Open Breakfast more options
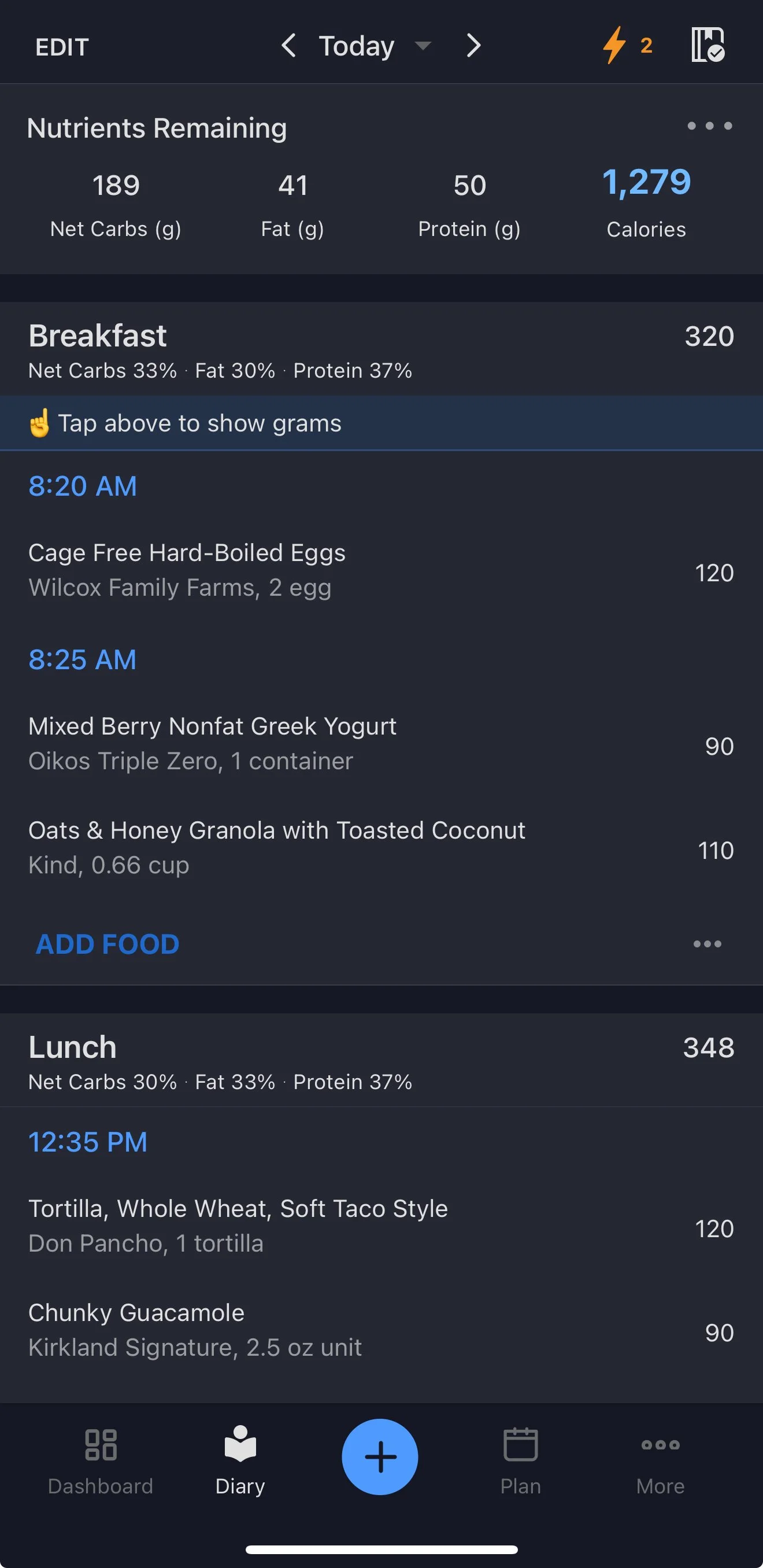The width and height of the screenshot is (763, 1568). pyautogui.click(x=707, y=944)
